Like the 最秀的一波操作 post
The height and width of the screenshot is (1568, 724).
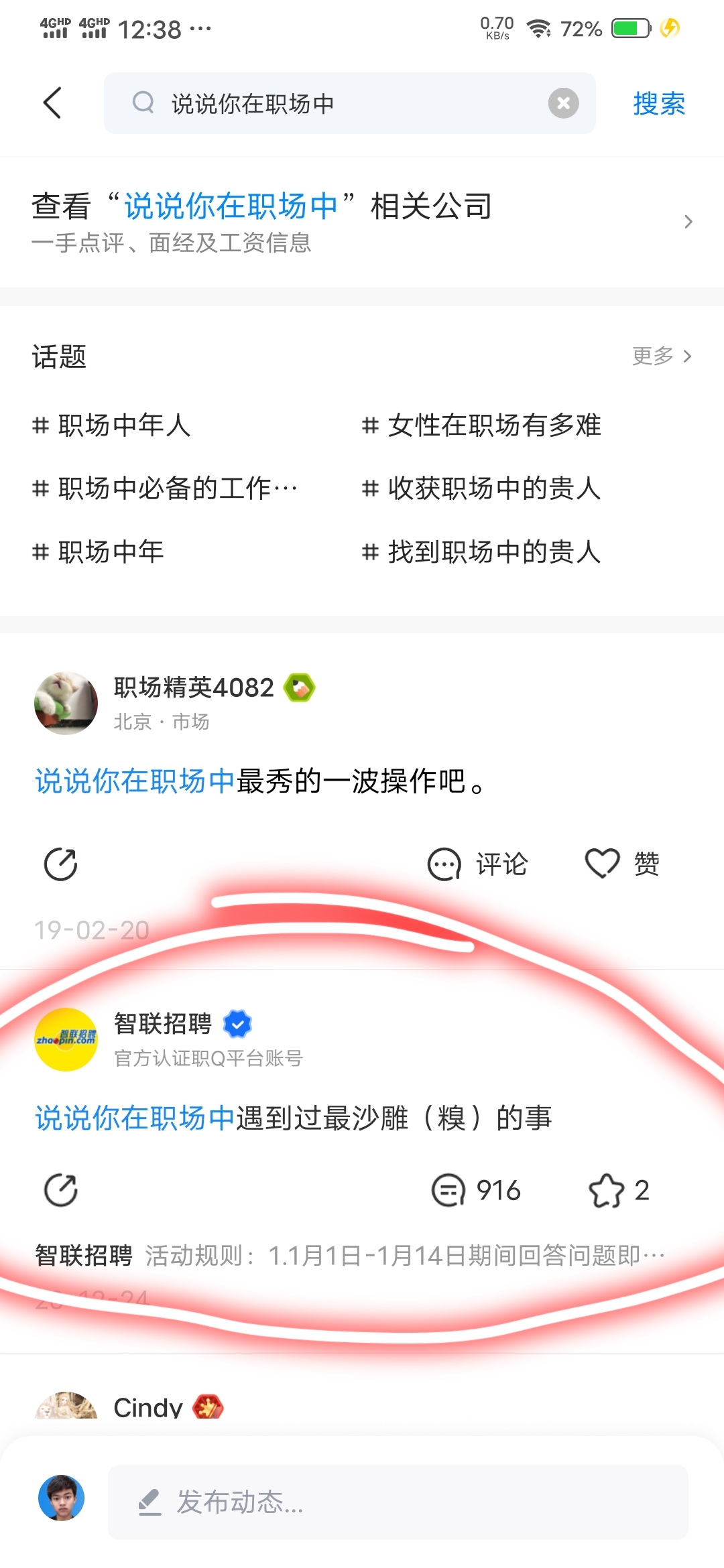pyautogui.click(x=622, y=864)
